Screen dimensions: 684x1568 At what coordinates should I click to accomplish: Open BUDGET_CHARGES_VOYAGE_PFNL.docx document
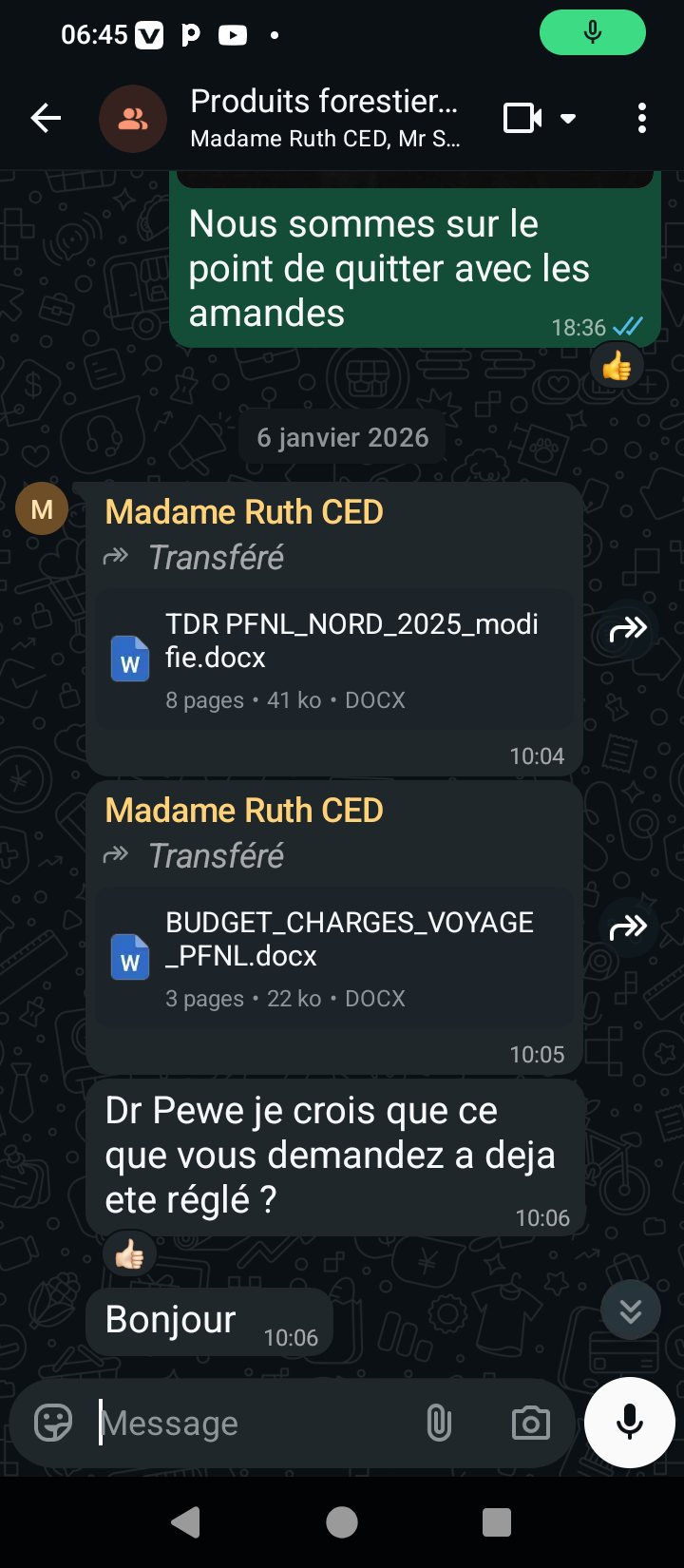point(332,958)
